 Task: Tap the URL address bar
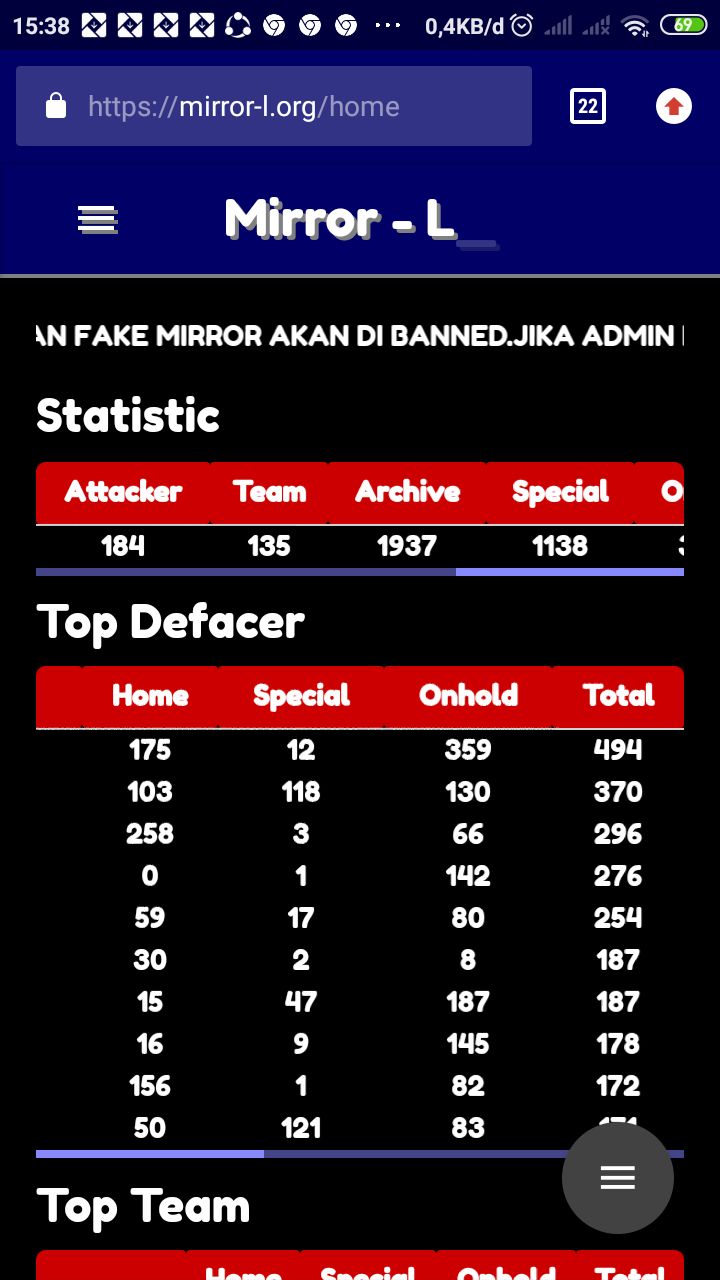pos(274,106)
